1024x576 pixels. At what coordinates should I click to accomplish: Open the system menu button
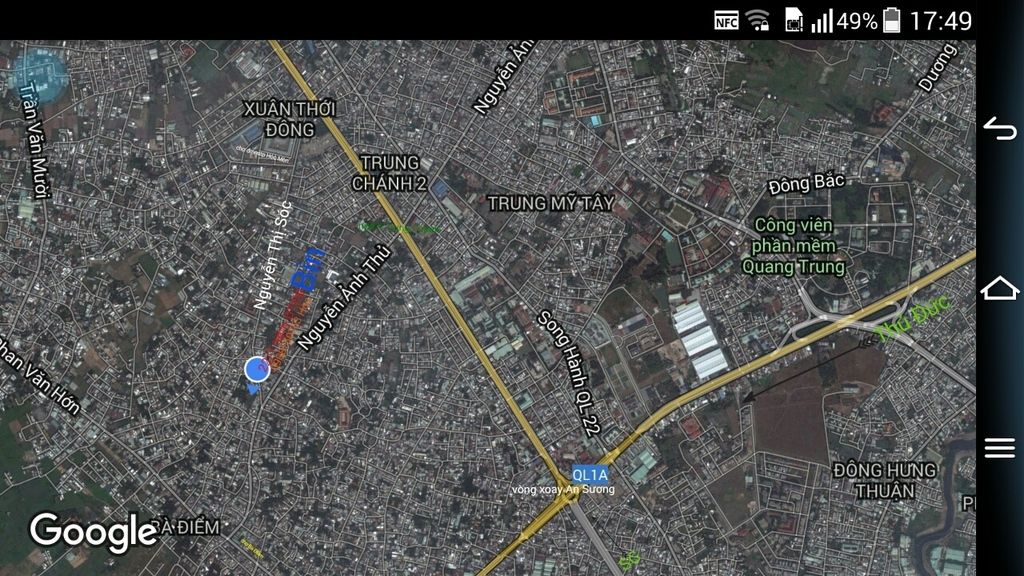tap(999, 448)
